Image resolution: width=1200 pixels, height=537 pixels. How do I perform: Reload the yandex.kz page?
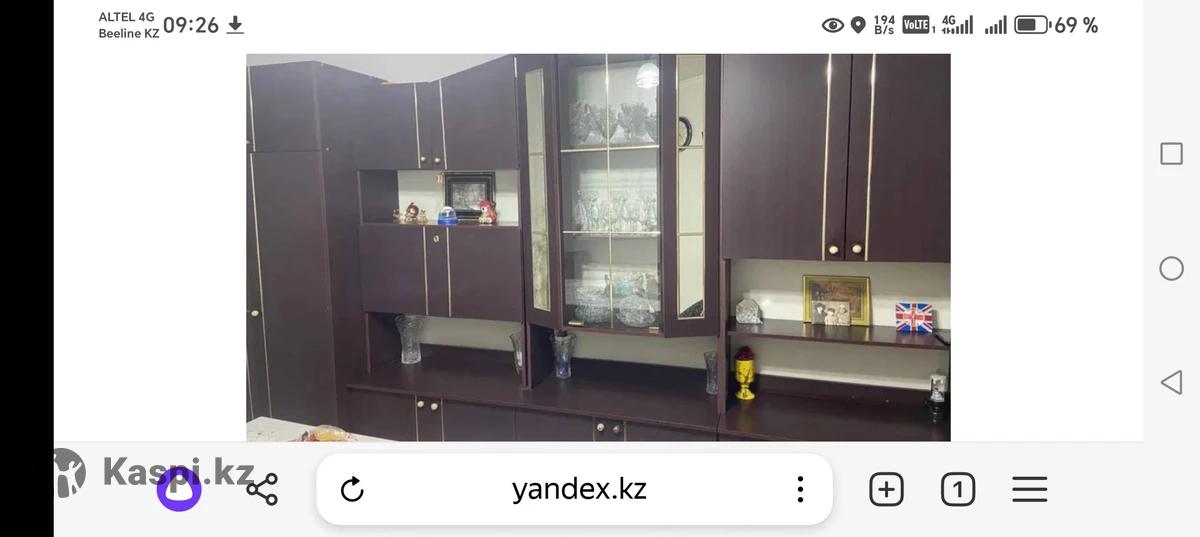352,489
